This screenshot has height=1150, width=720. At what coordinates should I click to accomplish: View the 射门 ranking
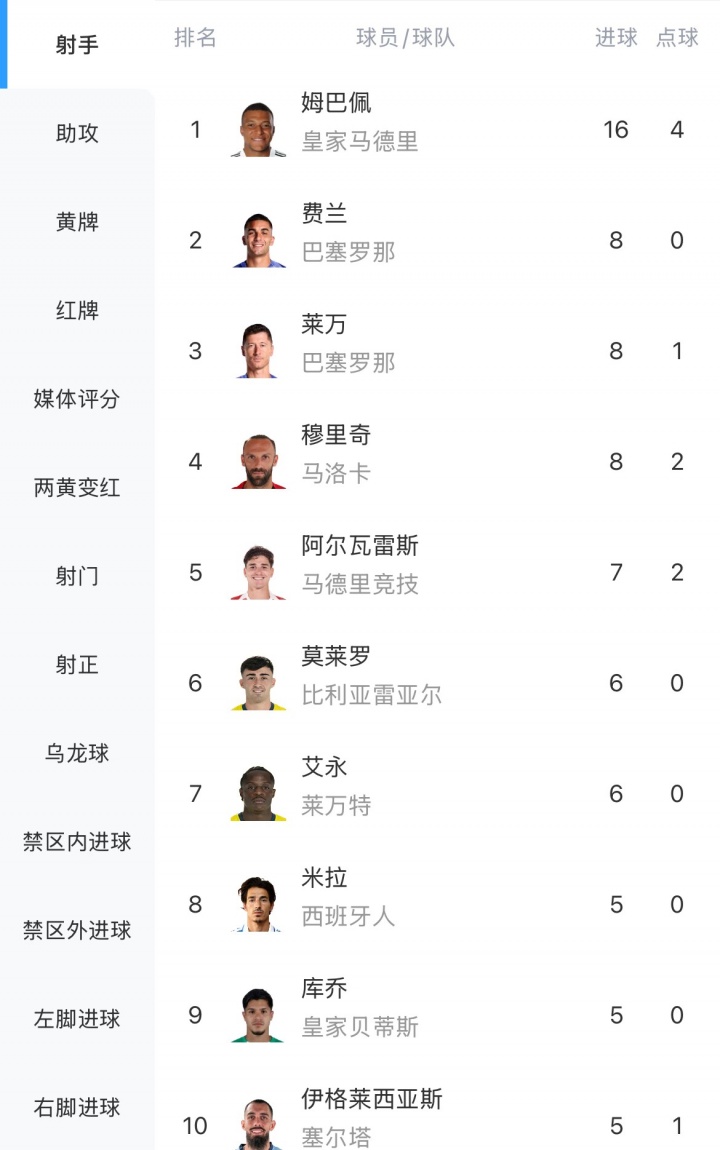click(77, 575)
